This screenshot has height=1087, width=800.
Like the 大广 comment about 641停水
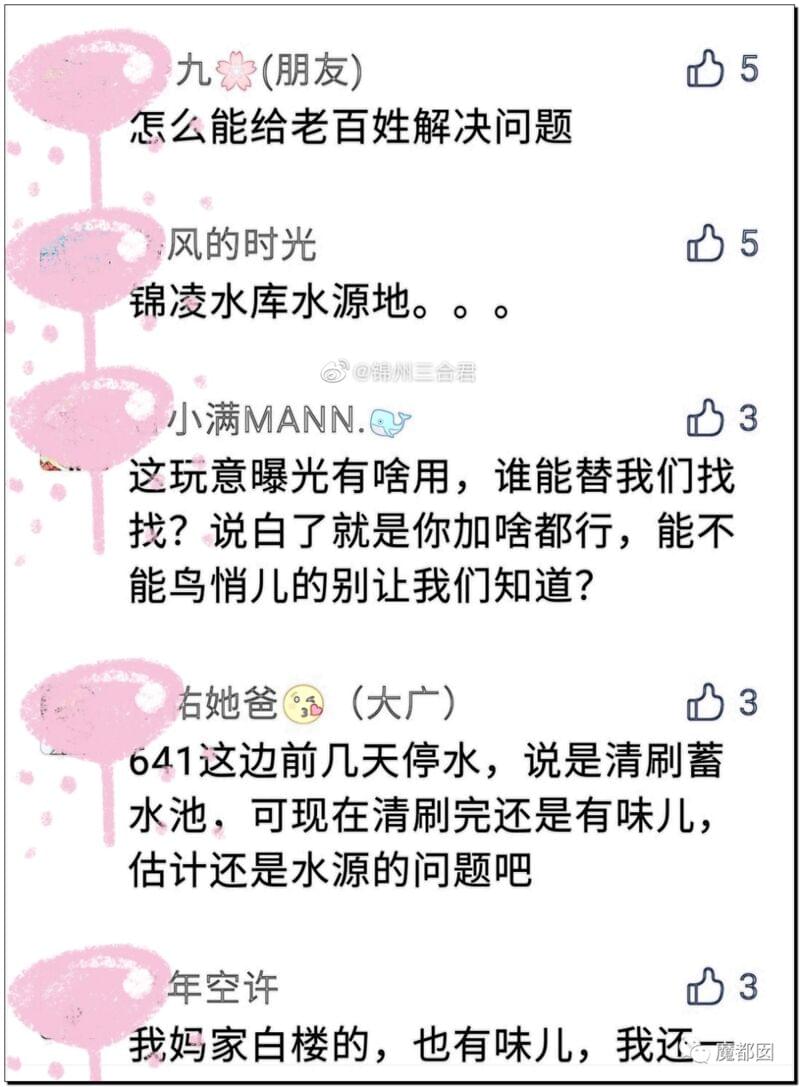tap(705, 703)
